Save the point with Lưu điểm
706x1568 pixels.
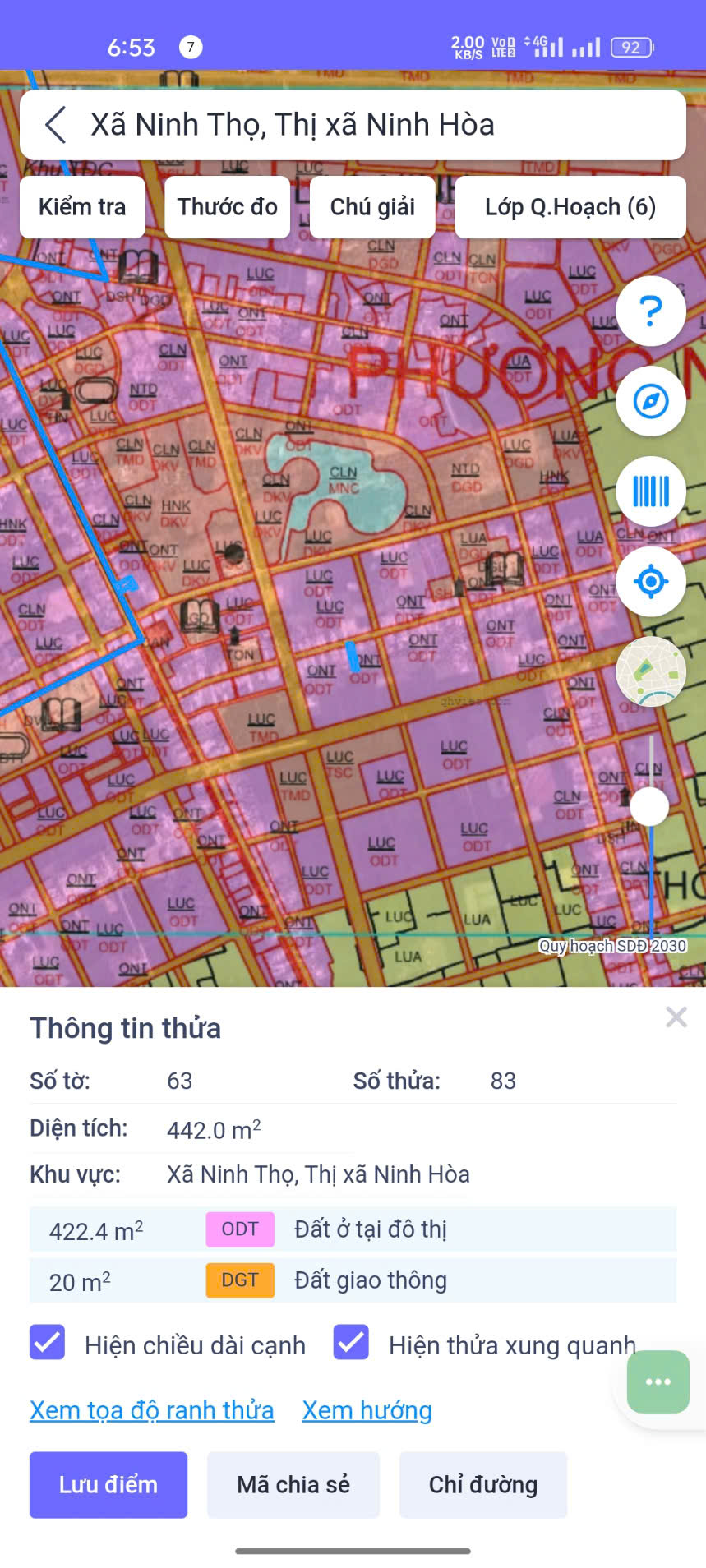click(108, 1484)
